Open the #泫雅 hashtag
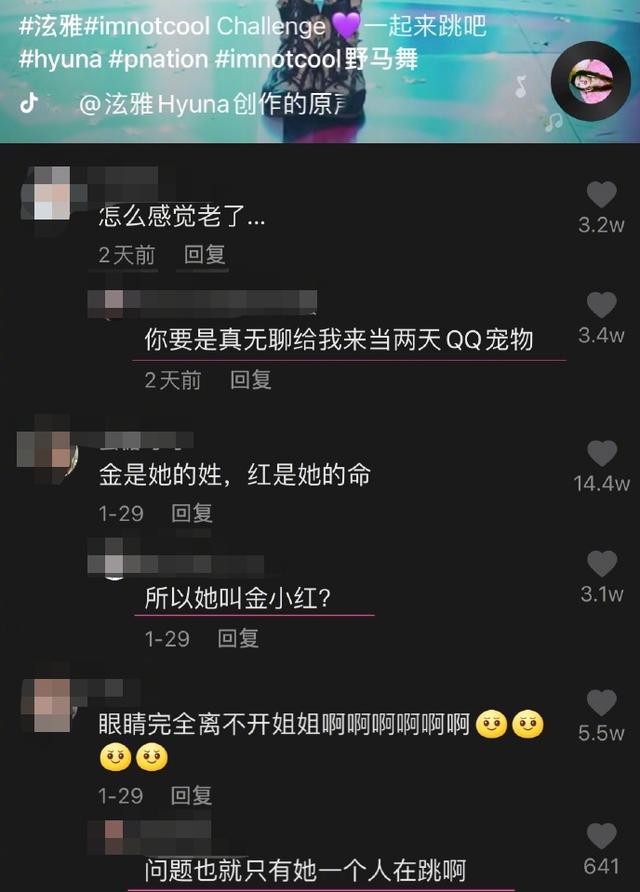 pyautogui.click(x=52, y=24)
